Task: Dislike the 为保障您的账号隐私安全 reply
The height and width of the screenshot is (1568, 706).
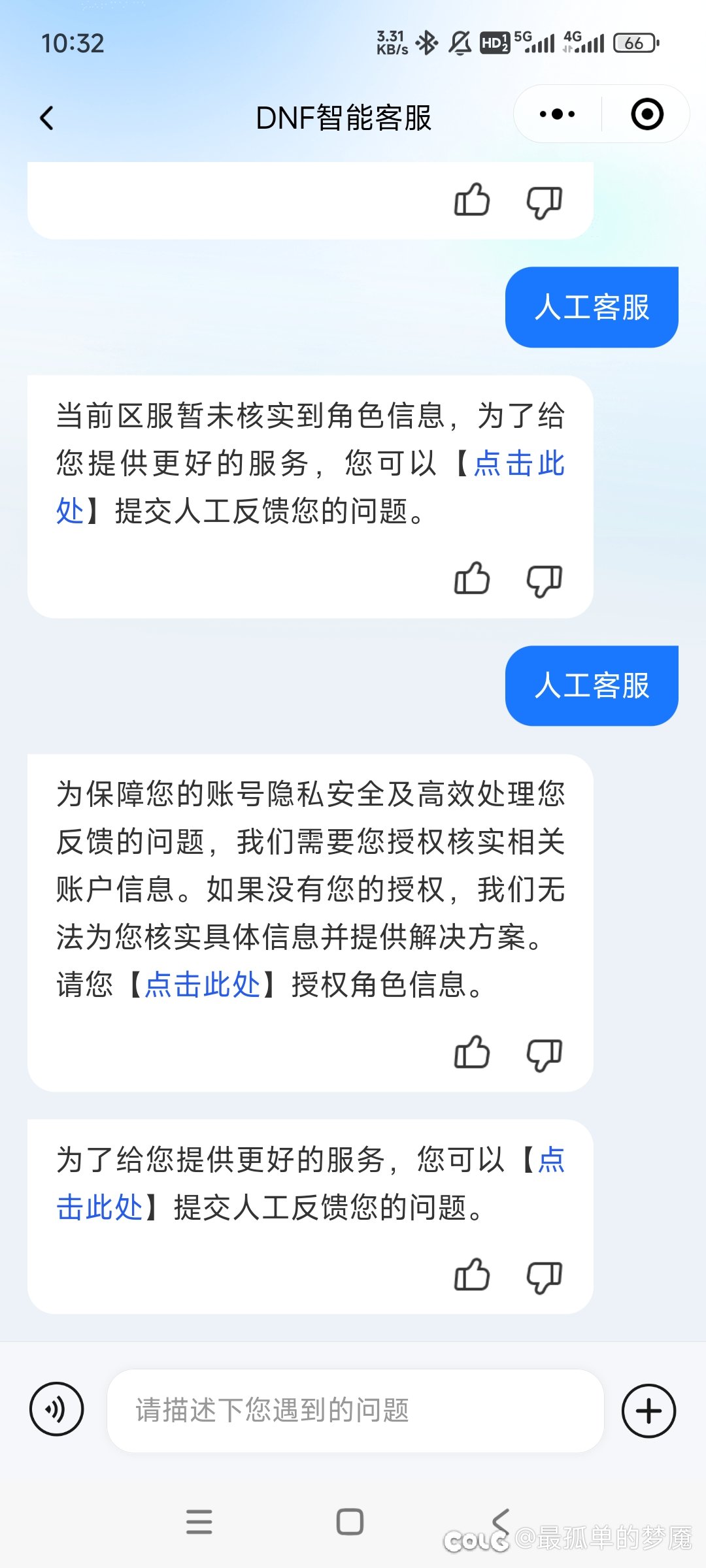Action: [545, 1054]
